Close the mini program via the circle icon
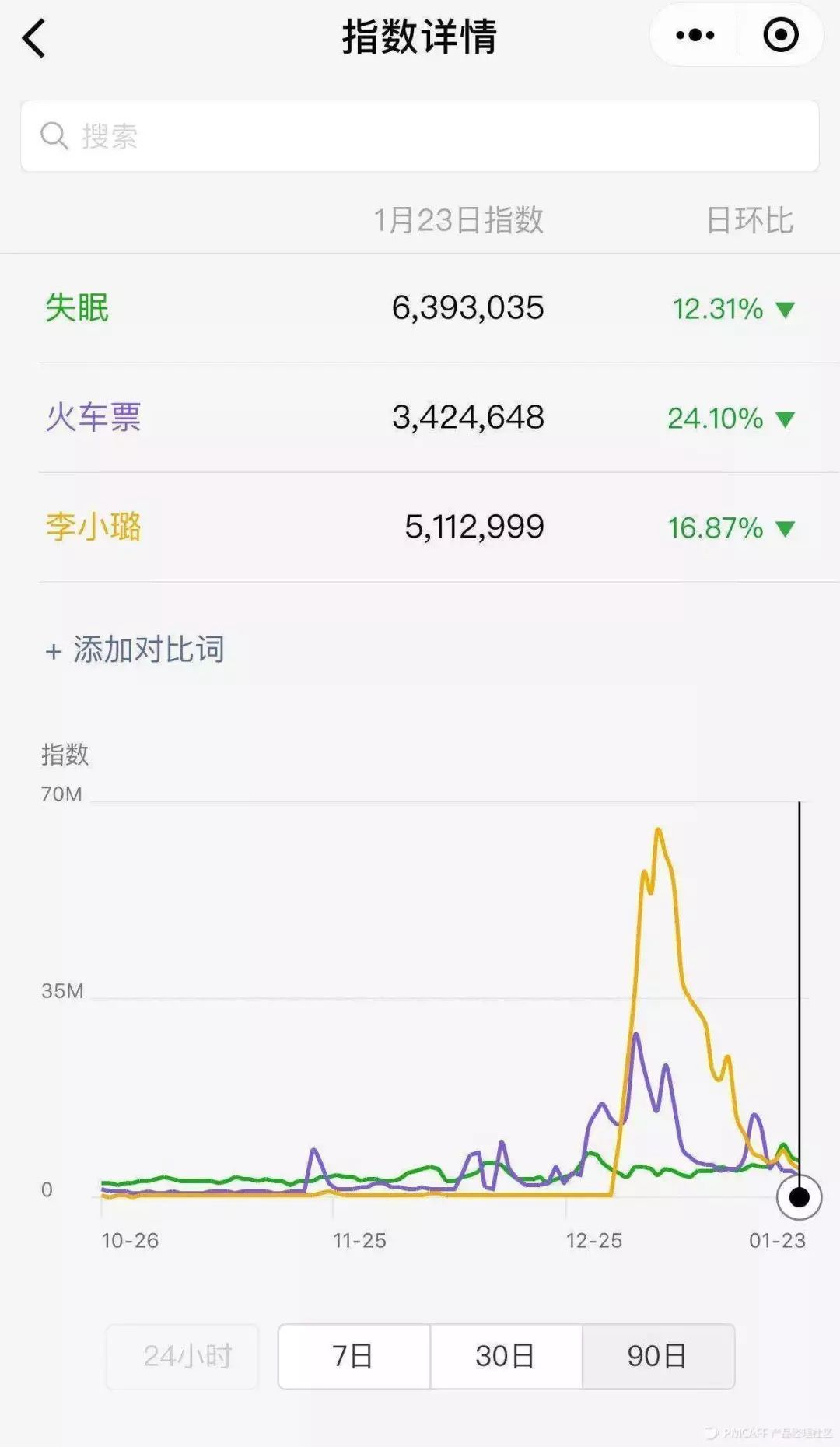The height and width of the screenshot is (1447, 840). click(x=780, y=35)
